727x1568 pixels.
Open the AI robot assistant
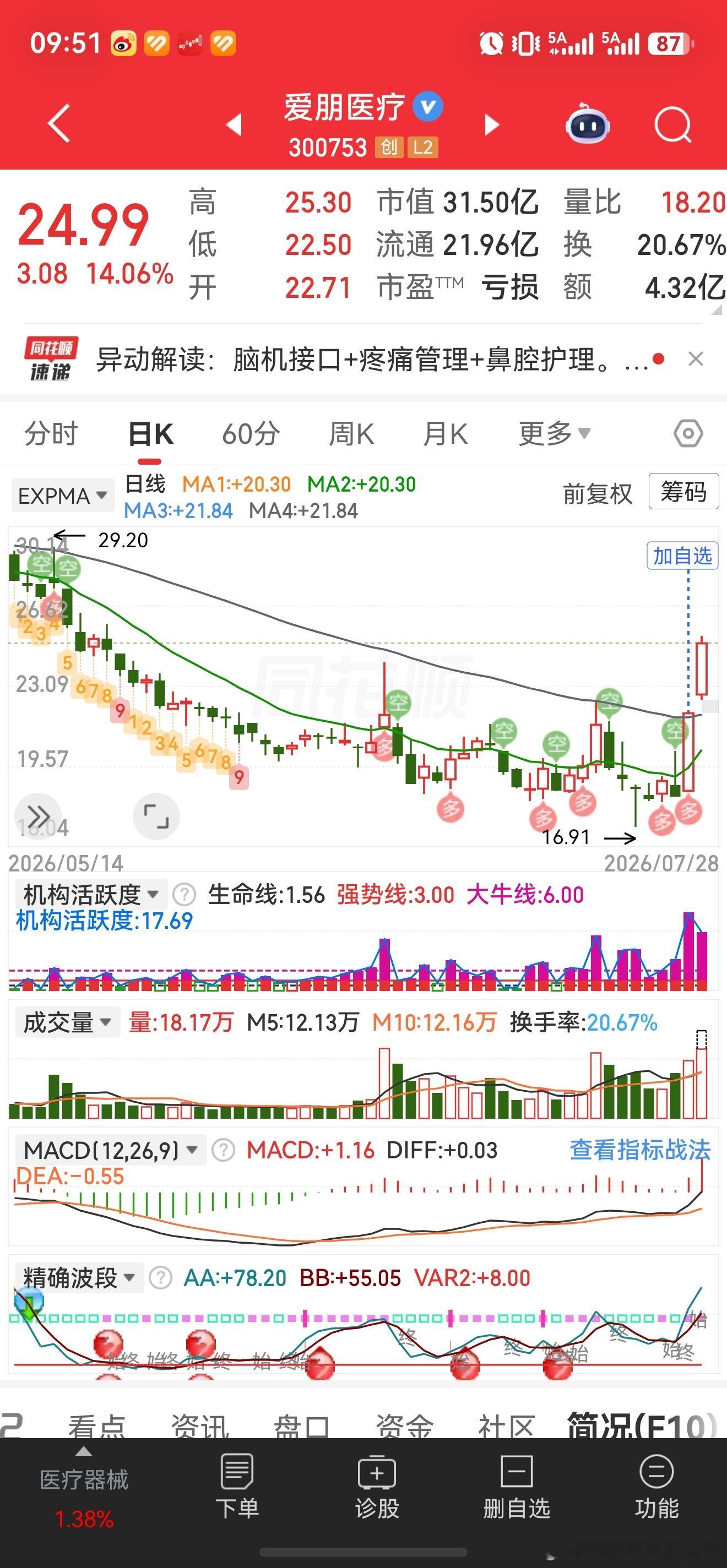[x=588, y=124]
